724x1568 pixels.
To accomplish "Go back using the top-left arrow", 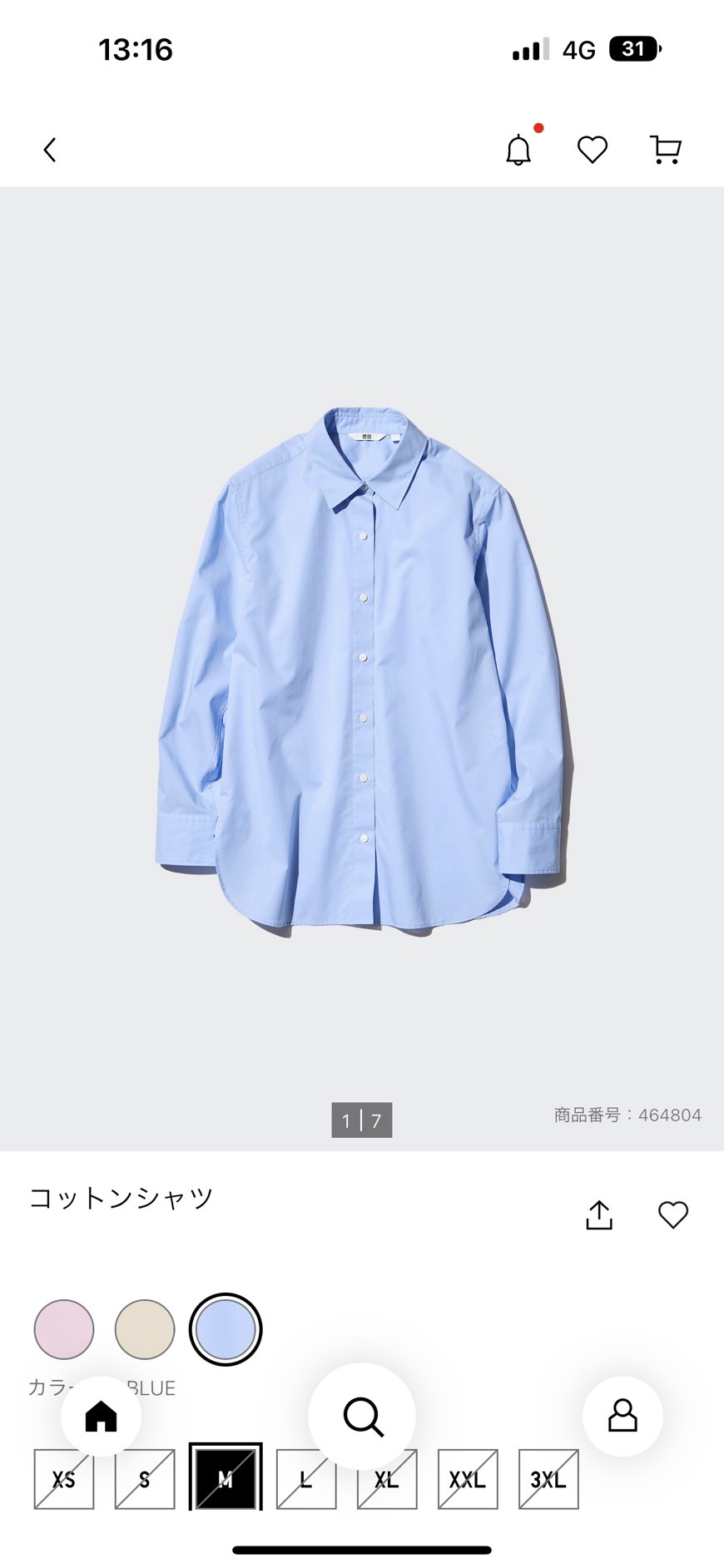I will coord(50,150).
